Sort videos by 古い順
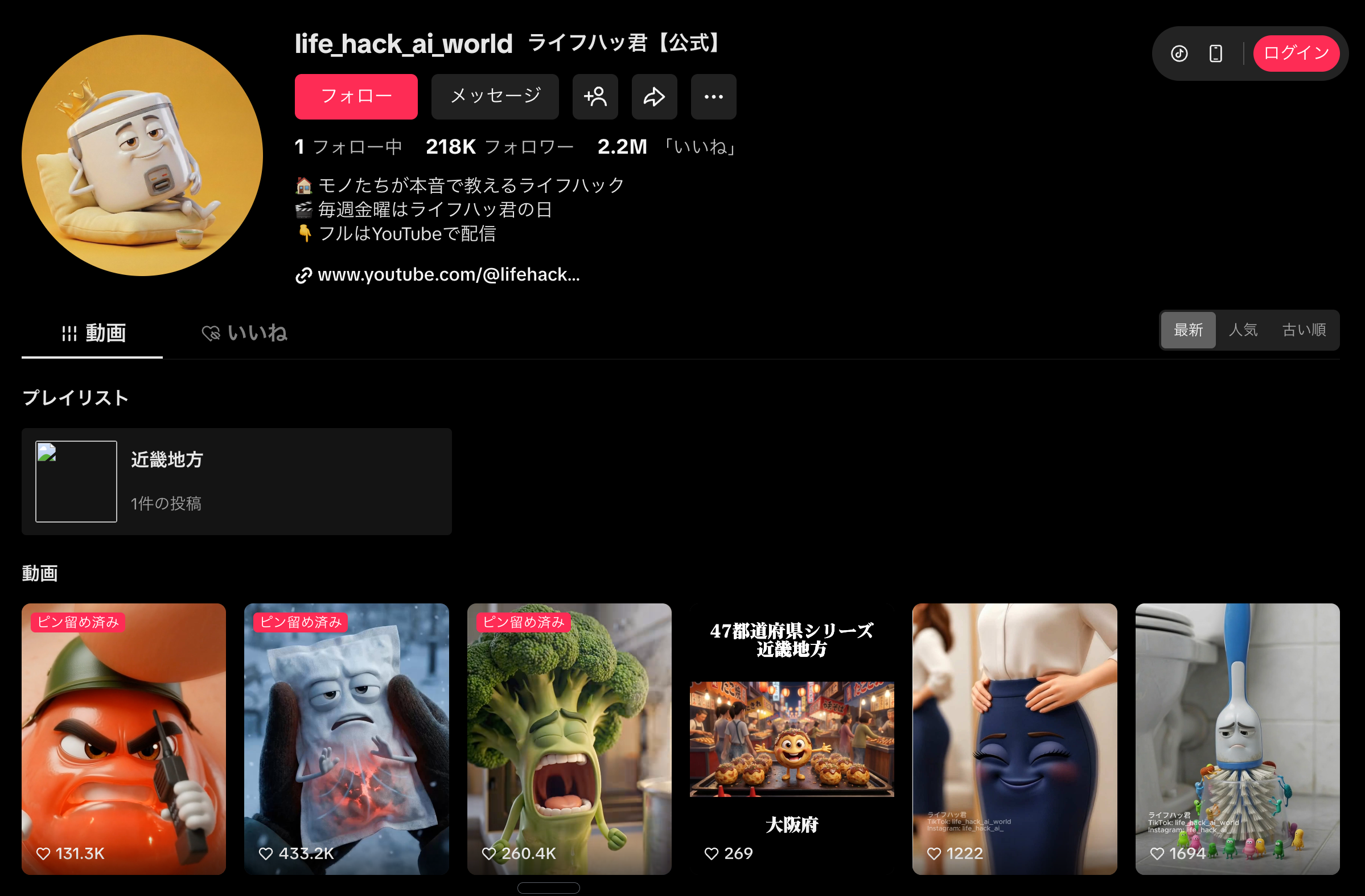The width and height of the screenshot is (1365, 896). coord(1304,330)
